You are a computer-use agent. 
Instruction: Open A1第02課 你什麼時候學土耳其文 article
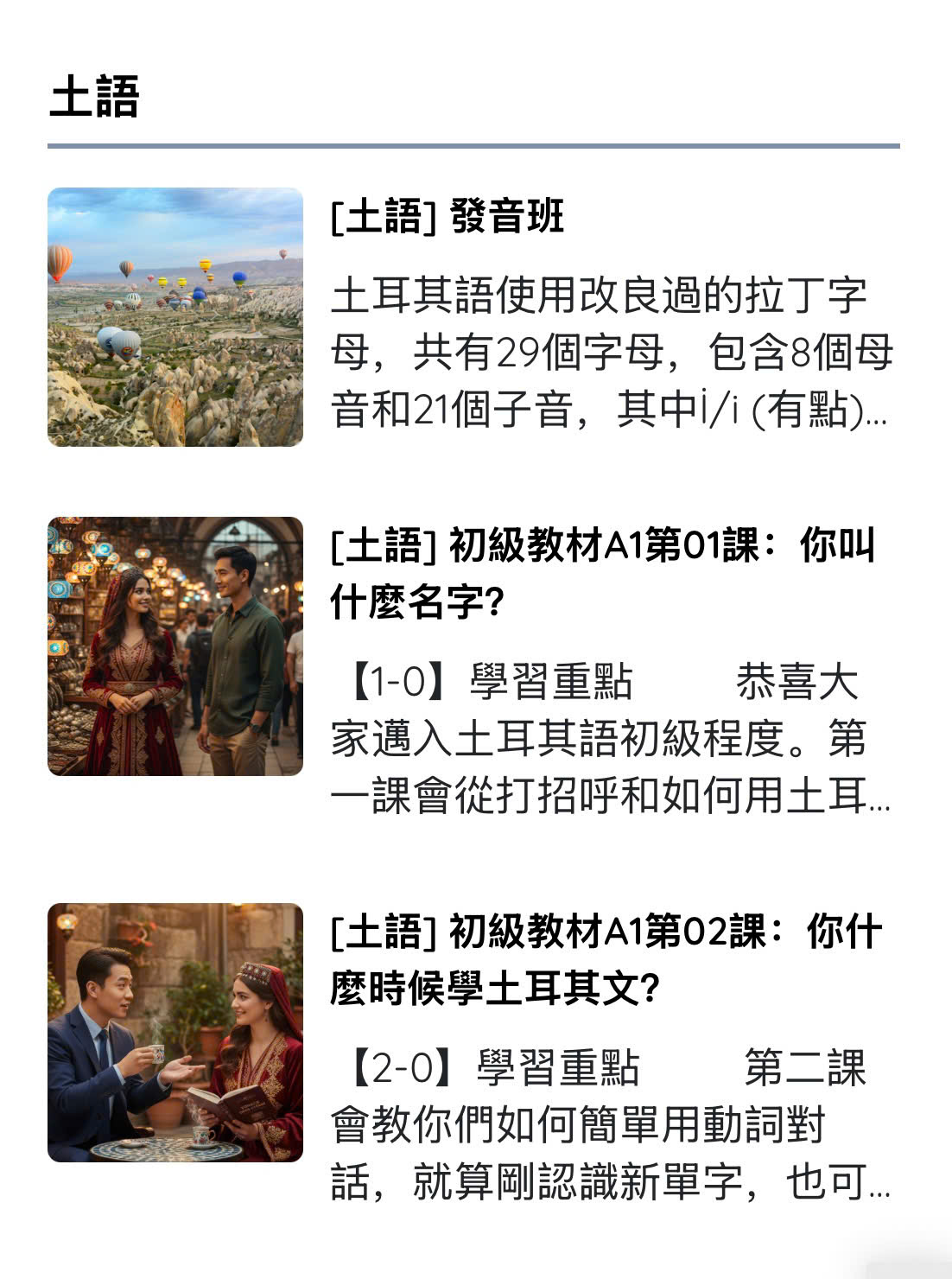pos(605,959)
